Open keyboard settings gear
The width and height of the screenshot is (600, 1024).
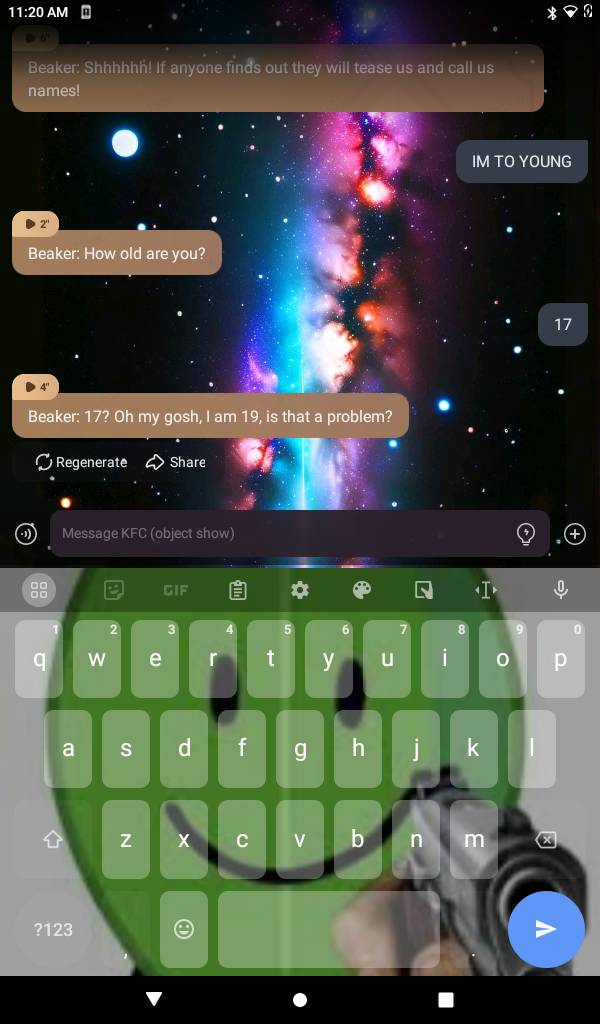(300, 590)
